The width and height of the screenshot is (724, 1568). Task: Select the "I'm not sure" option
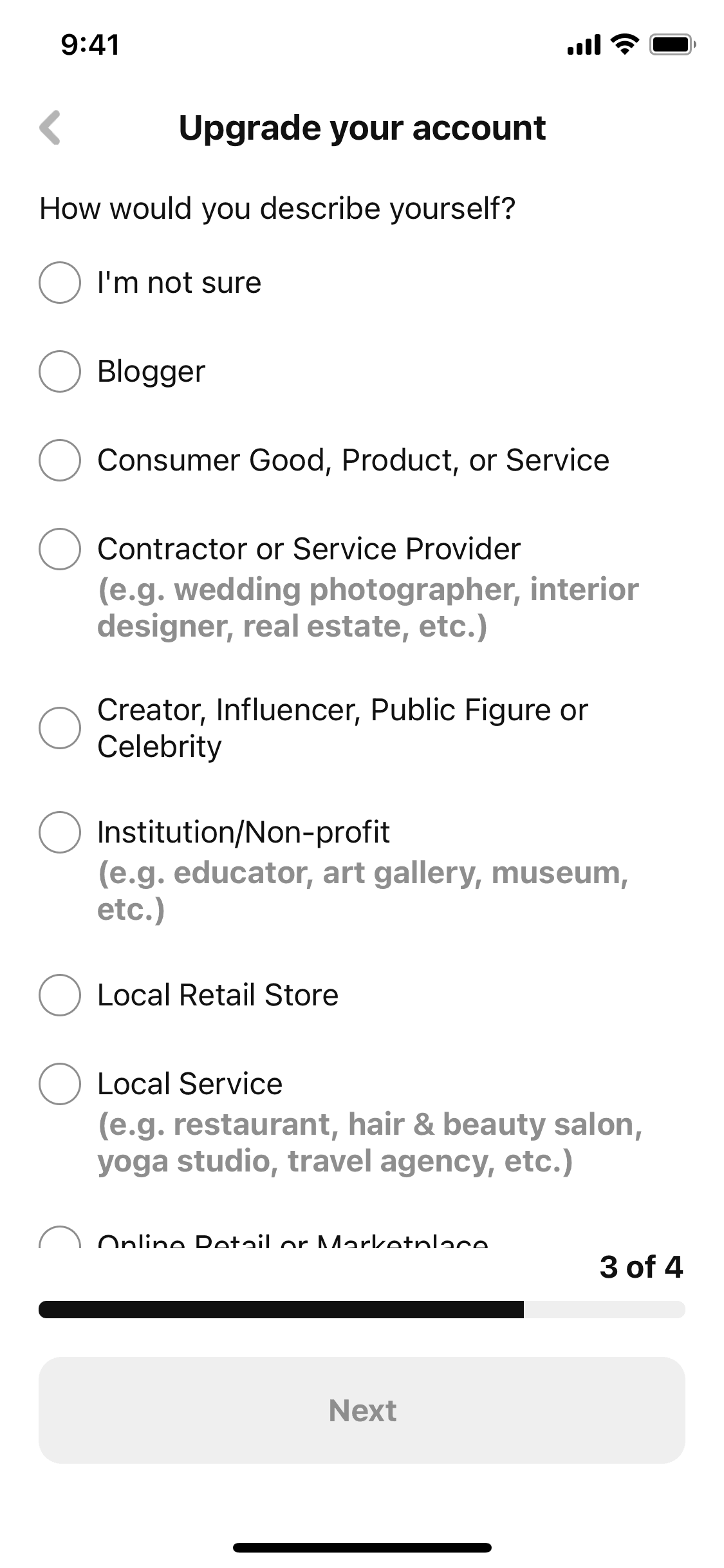(x=60, y=282)
